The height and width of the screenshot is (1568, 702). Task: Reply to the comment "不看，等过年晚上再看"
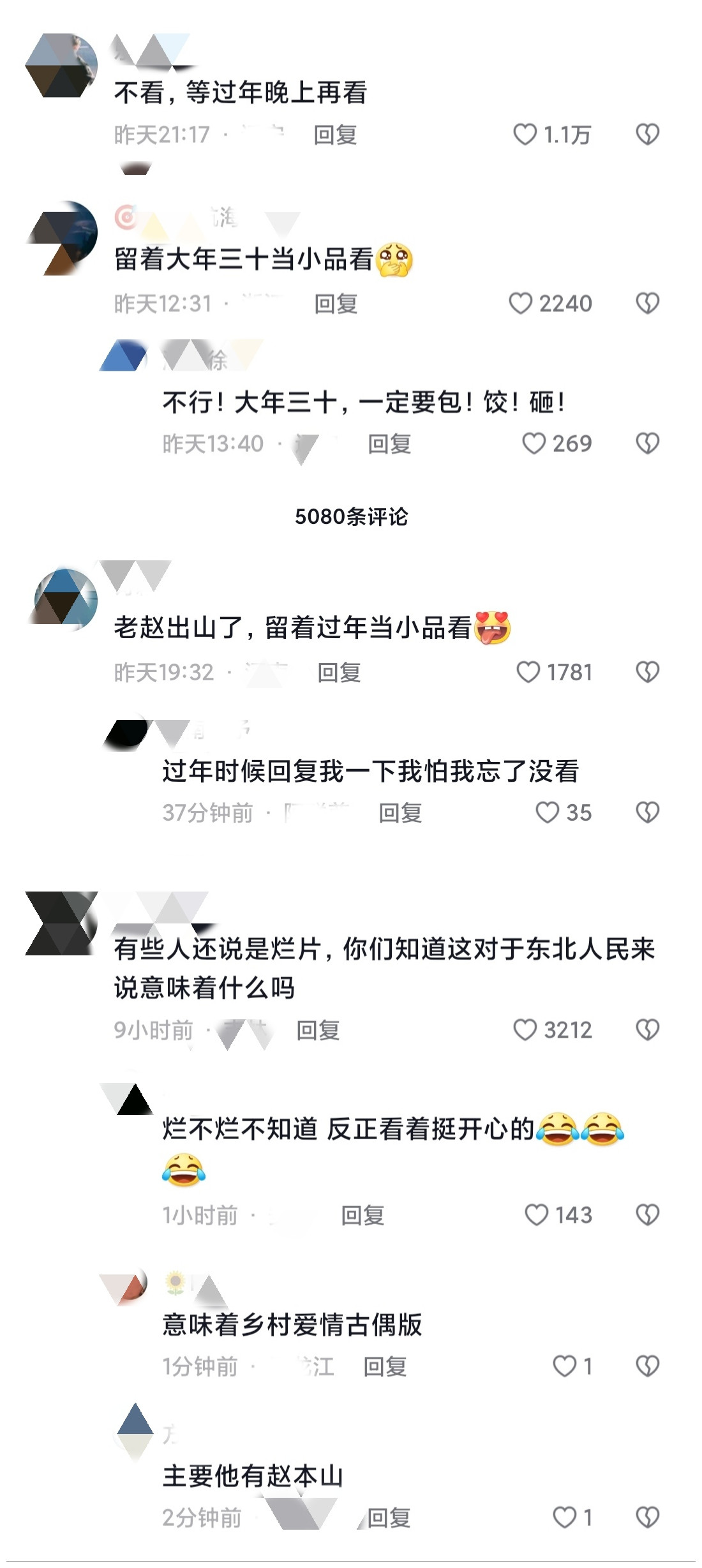335,135
